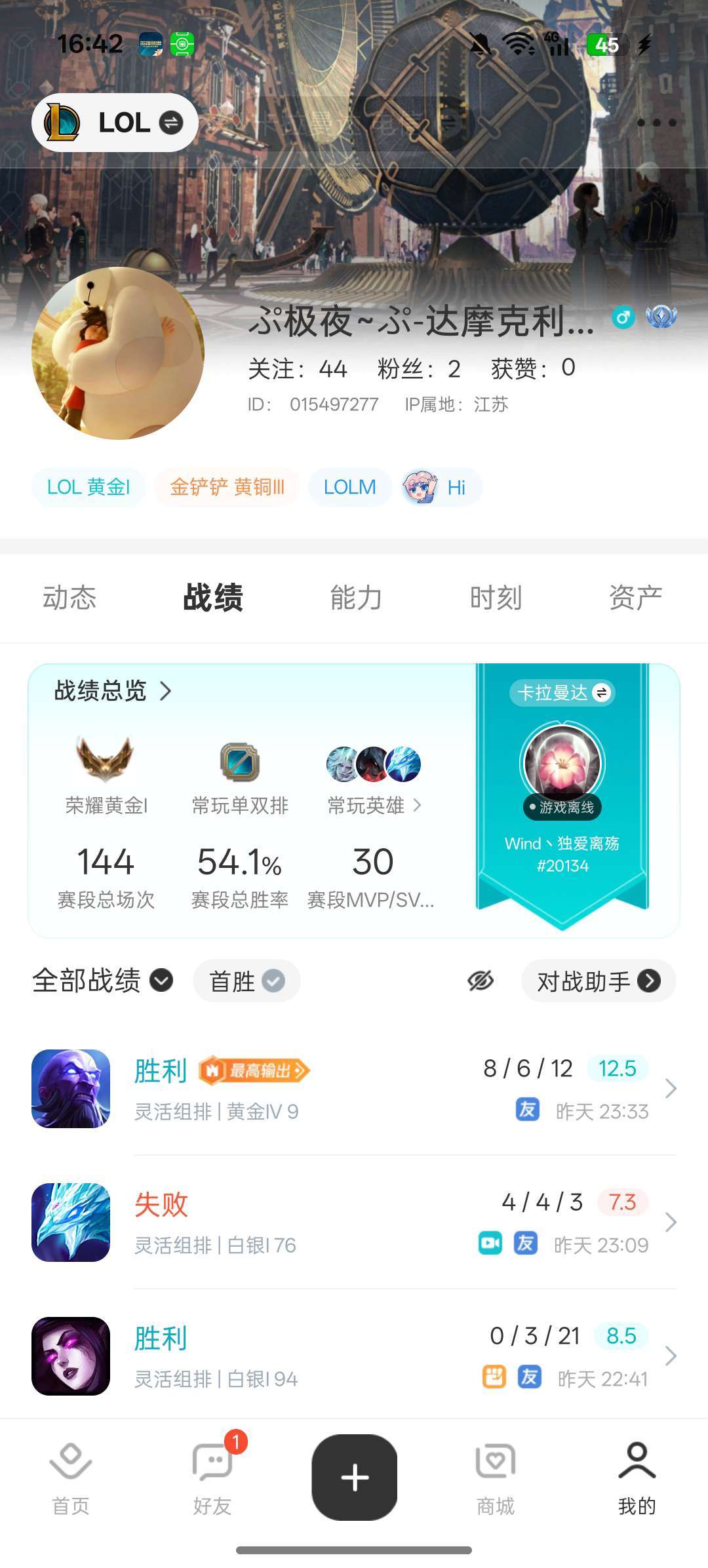Select the LOLM tag chip
This screenshot has height=1568, width=708.
pos(349,487)
